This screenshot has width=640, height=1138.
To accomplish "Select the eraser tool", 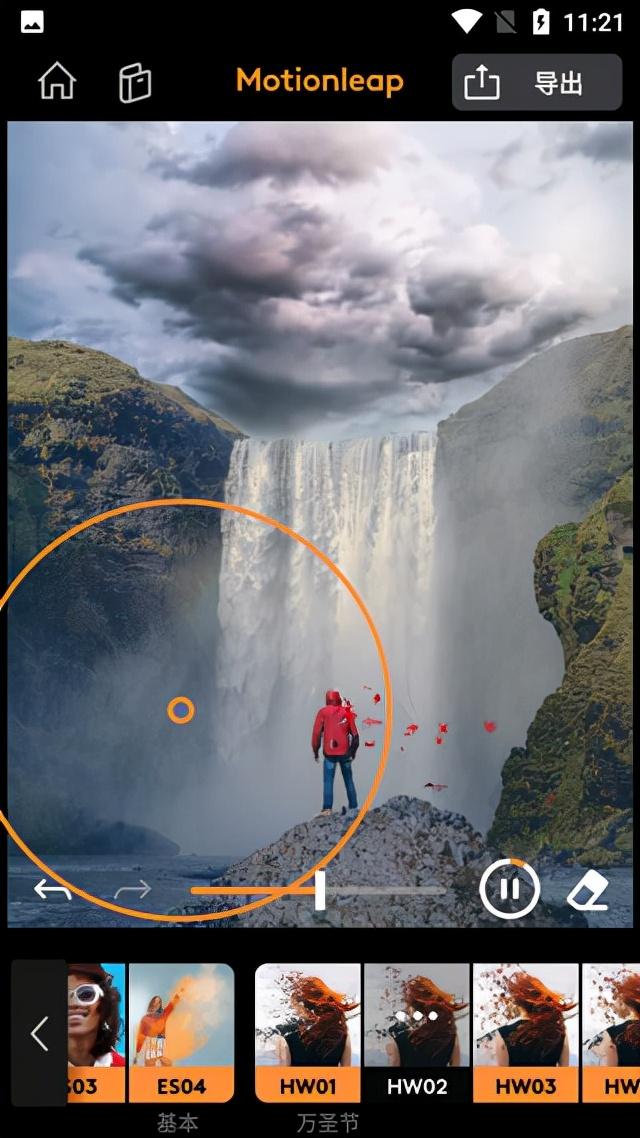I will pos(587,889).
